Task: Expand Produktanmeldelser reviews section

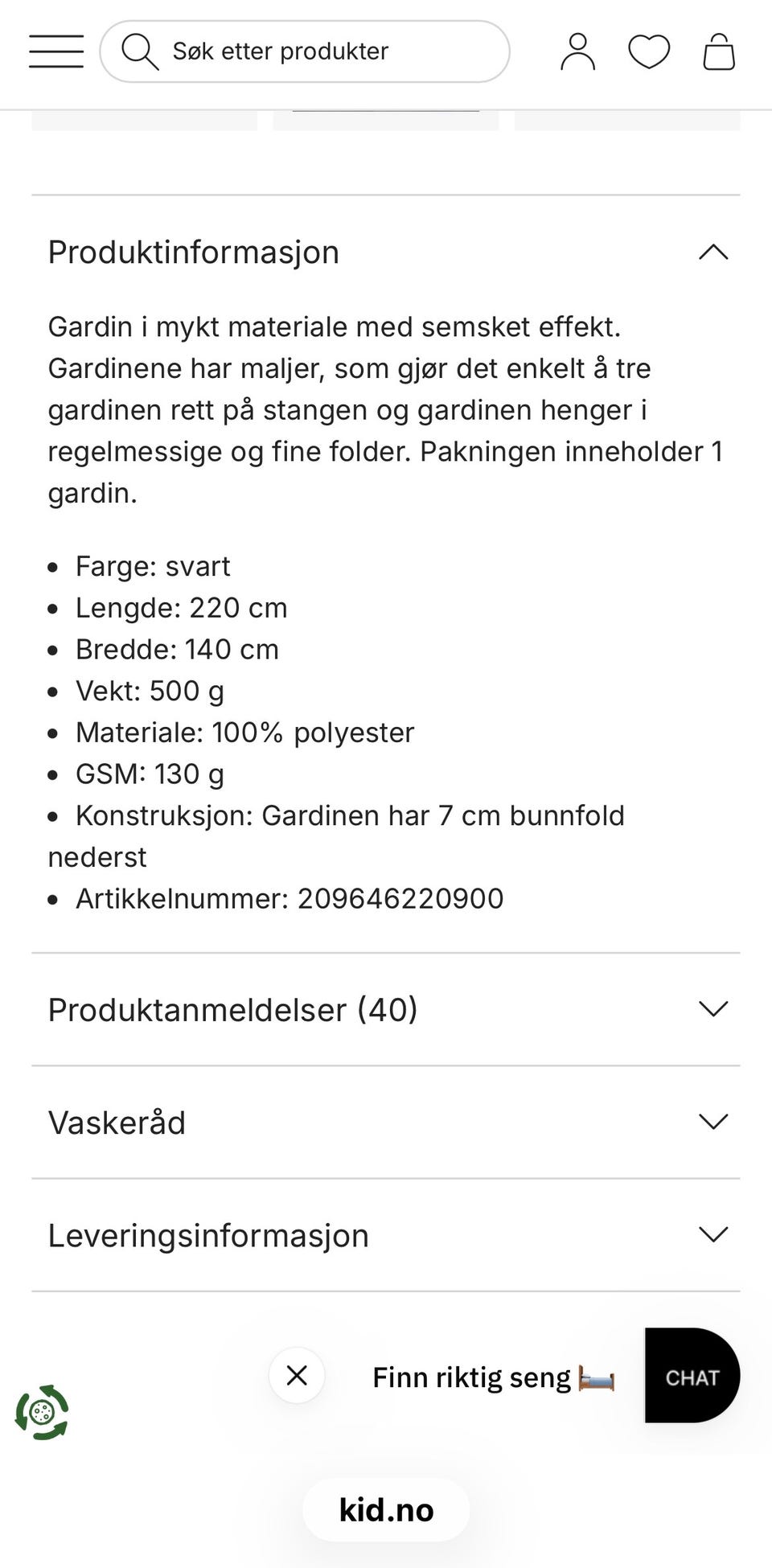Action: click(x=711, y=1008)
